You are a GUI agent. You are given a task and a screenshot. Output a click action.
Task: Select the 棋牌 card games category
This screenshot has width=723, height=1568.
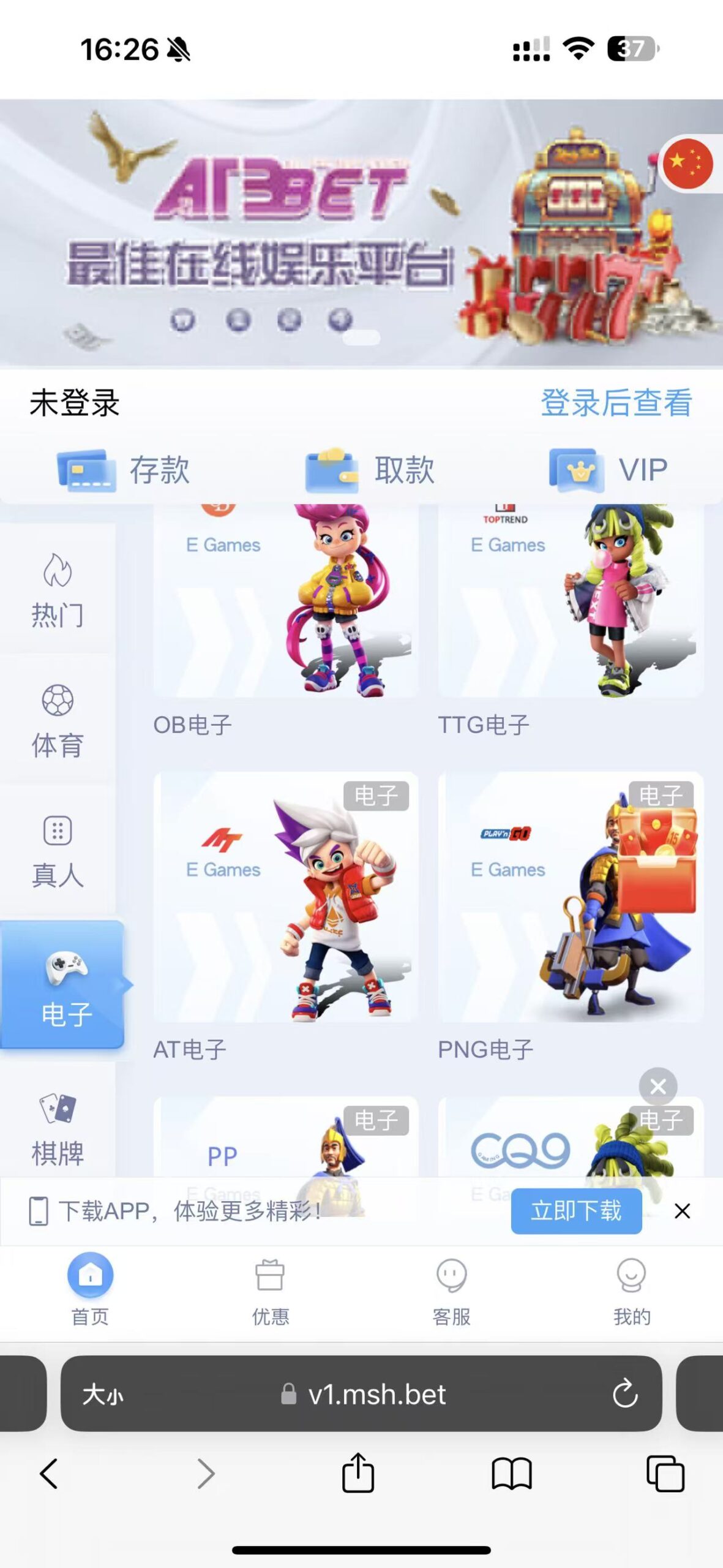[x=58, y=1128]
